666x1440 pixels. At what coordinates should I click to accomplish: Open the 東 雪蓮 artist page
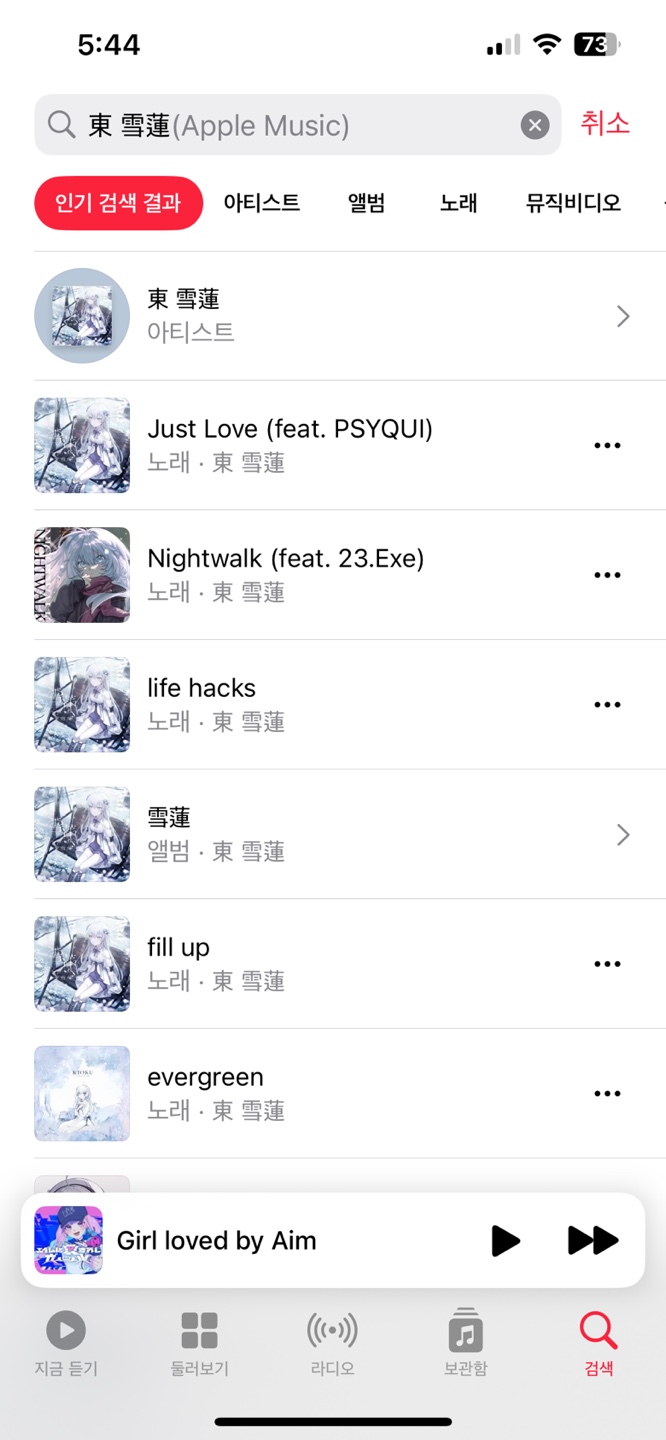point(330,316)
